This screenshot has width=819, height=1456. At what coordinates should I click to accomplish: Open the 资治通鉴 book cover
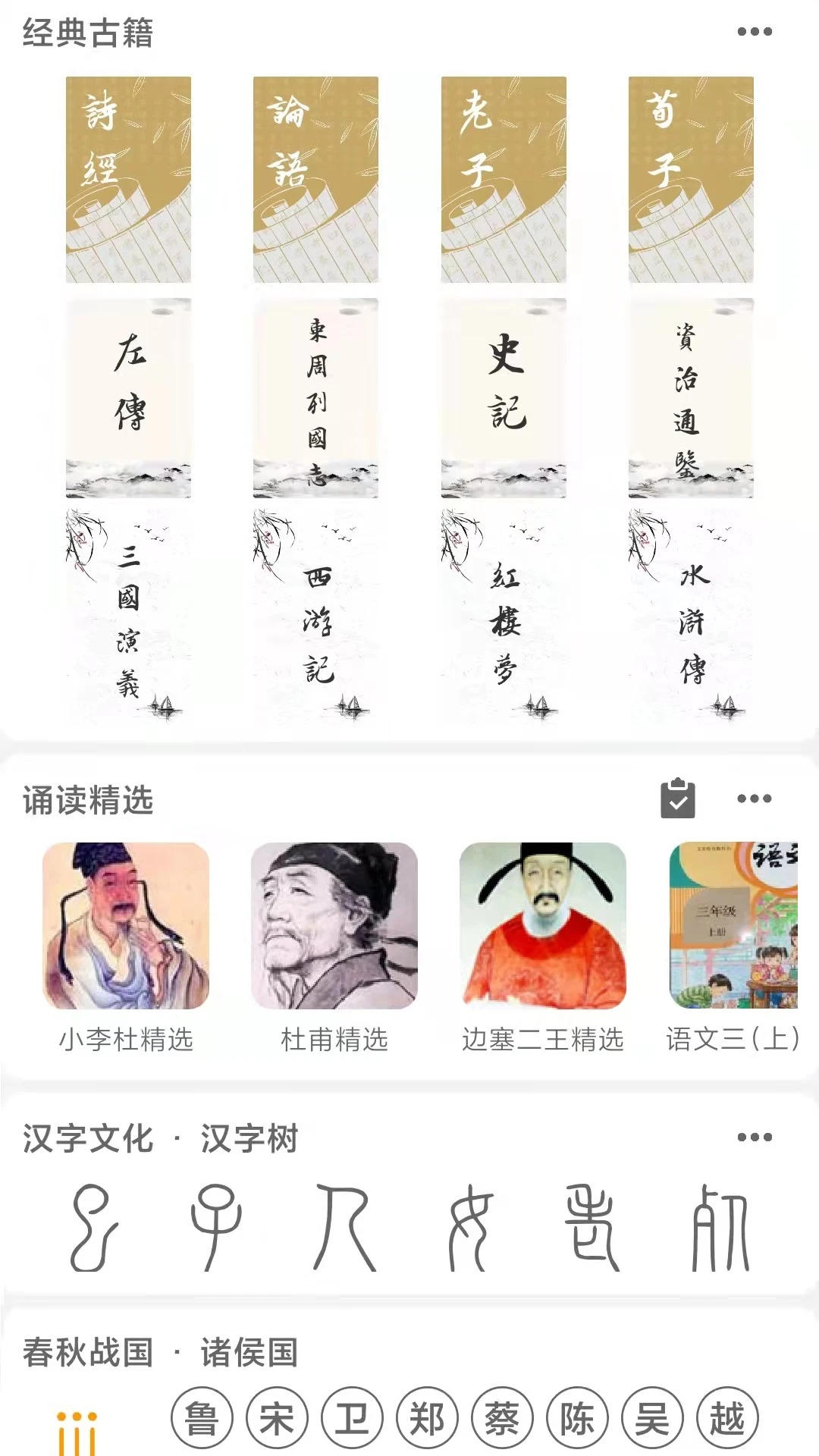pyautogui.click(x=689, y=397)
